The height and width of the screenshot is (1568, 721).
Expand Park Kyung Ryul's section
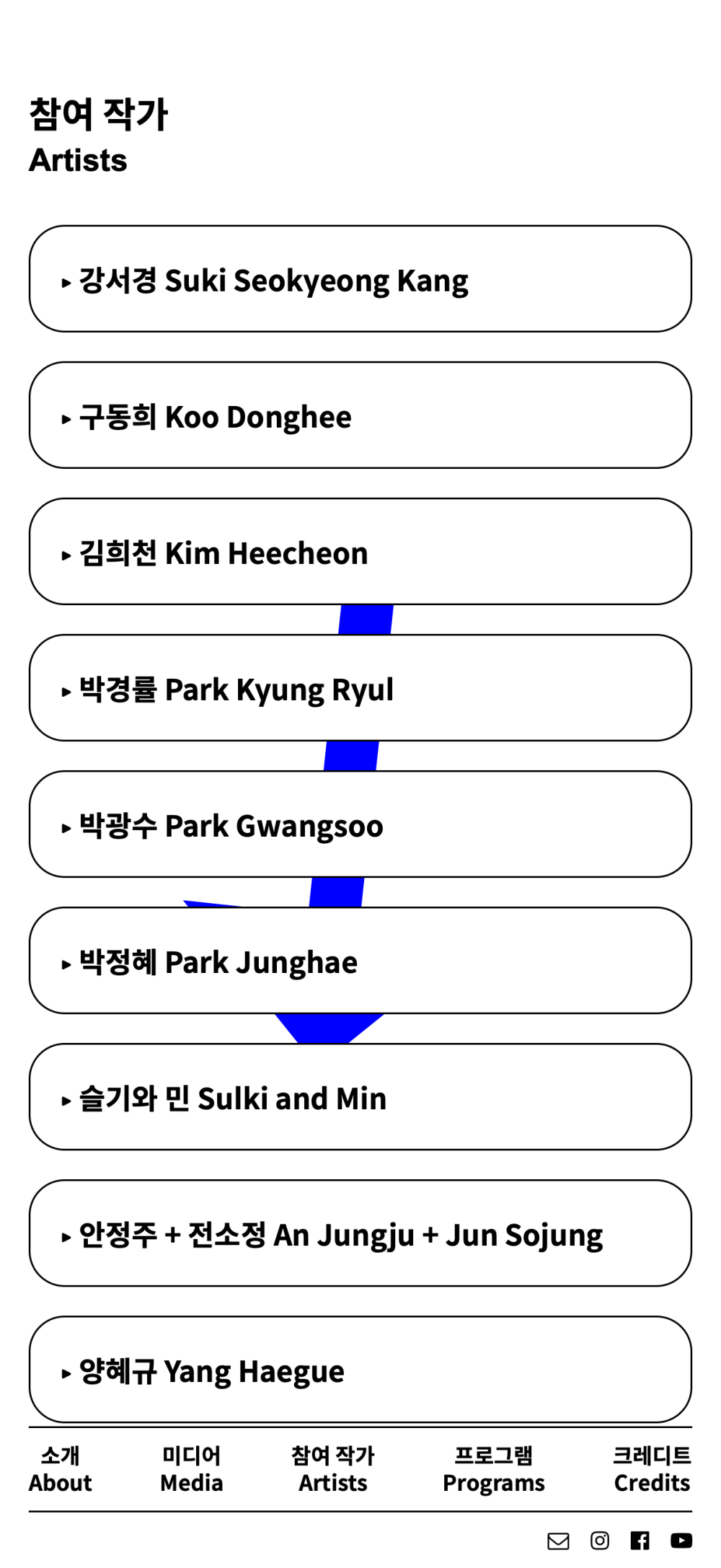pyautogui.click(x=360, y=688)
